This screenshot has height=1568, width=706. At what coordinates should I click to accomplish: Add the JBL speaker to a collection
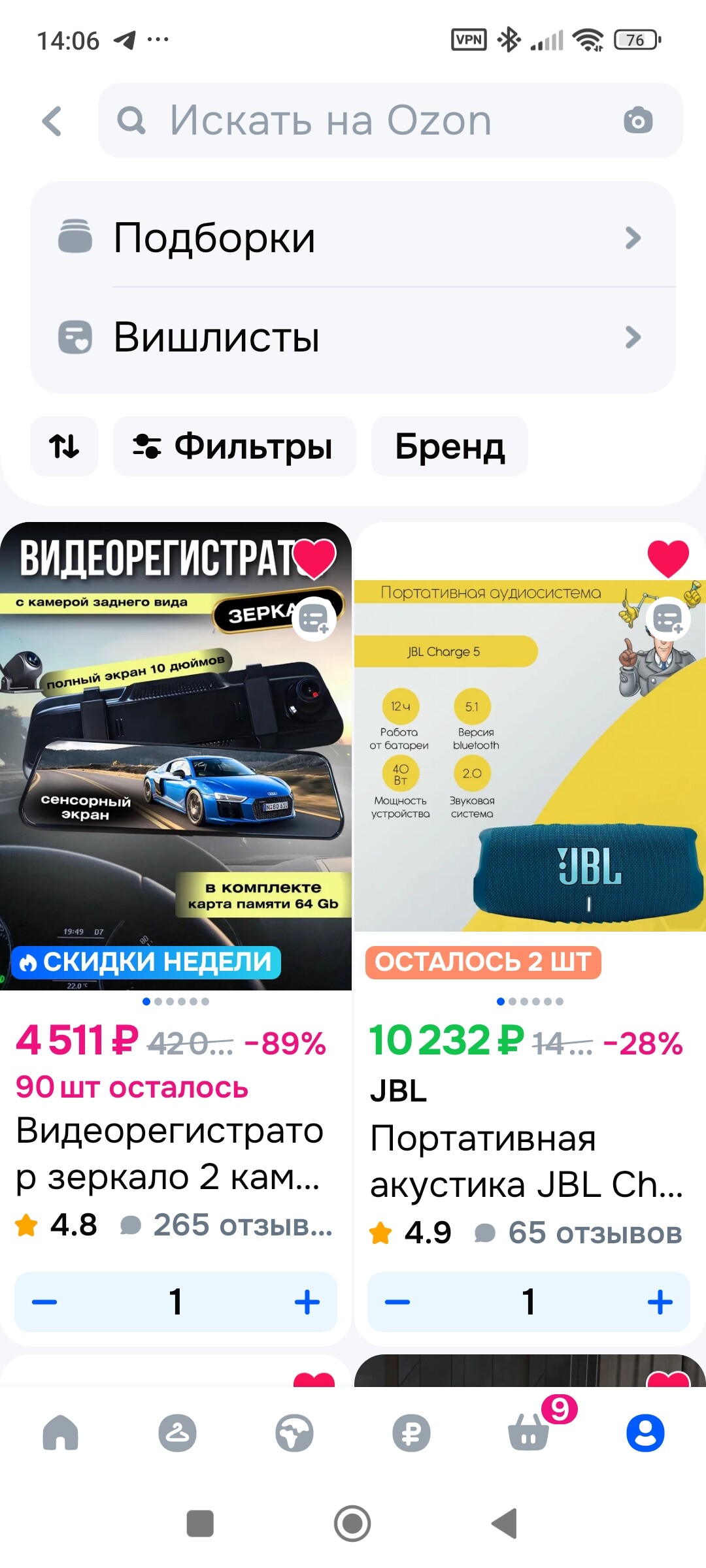point(668,618)
